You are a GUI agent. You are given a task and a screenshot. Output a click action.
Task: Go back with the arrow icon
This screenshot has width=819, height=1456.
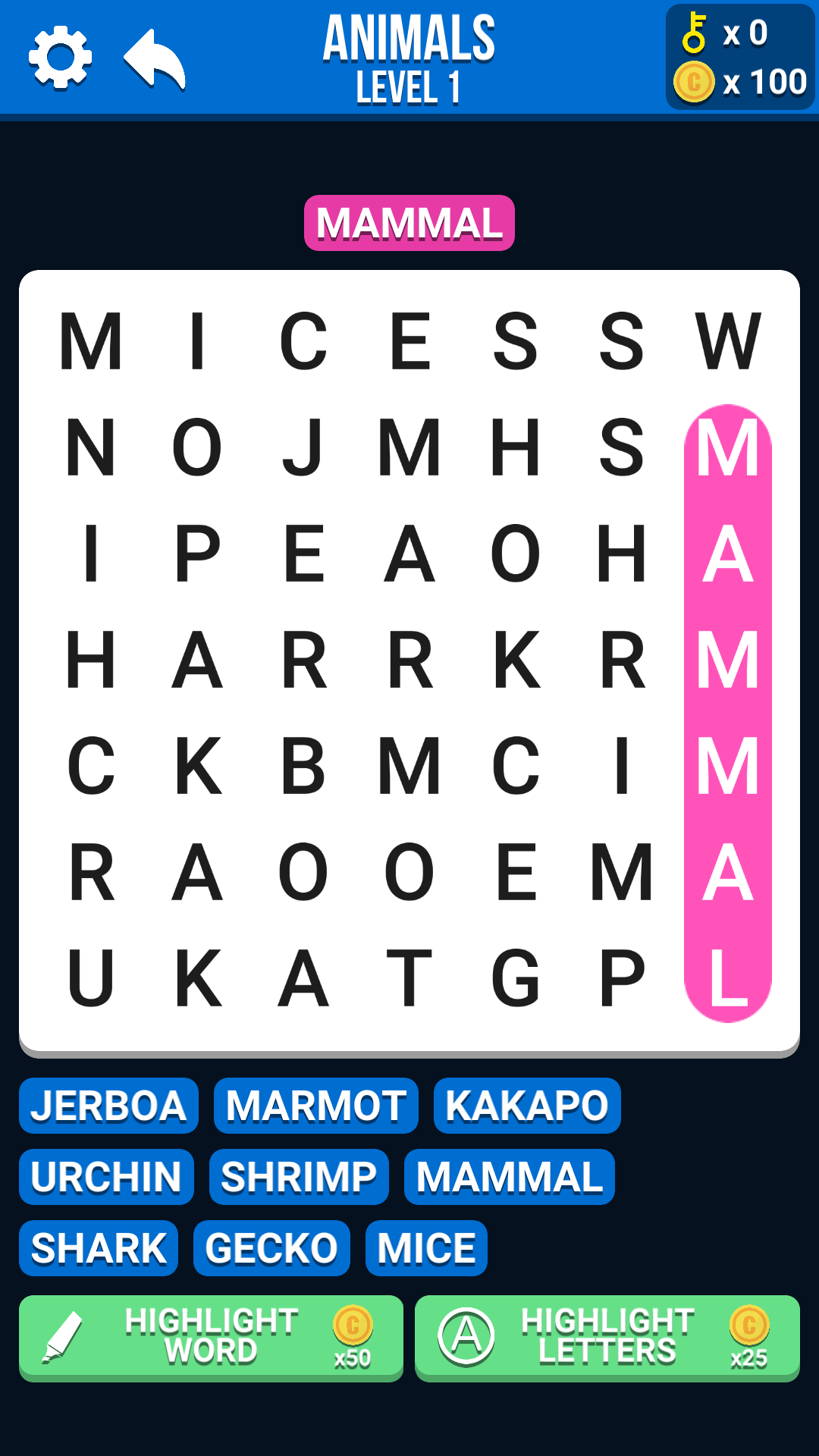click(x=155, y=59)
